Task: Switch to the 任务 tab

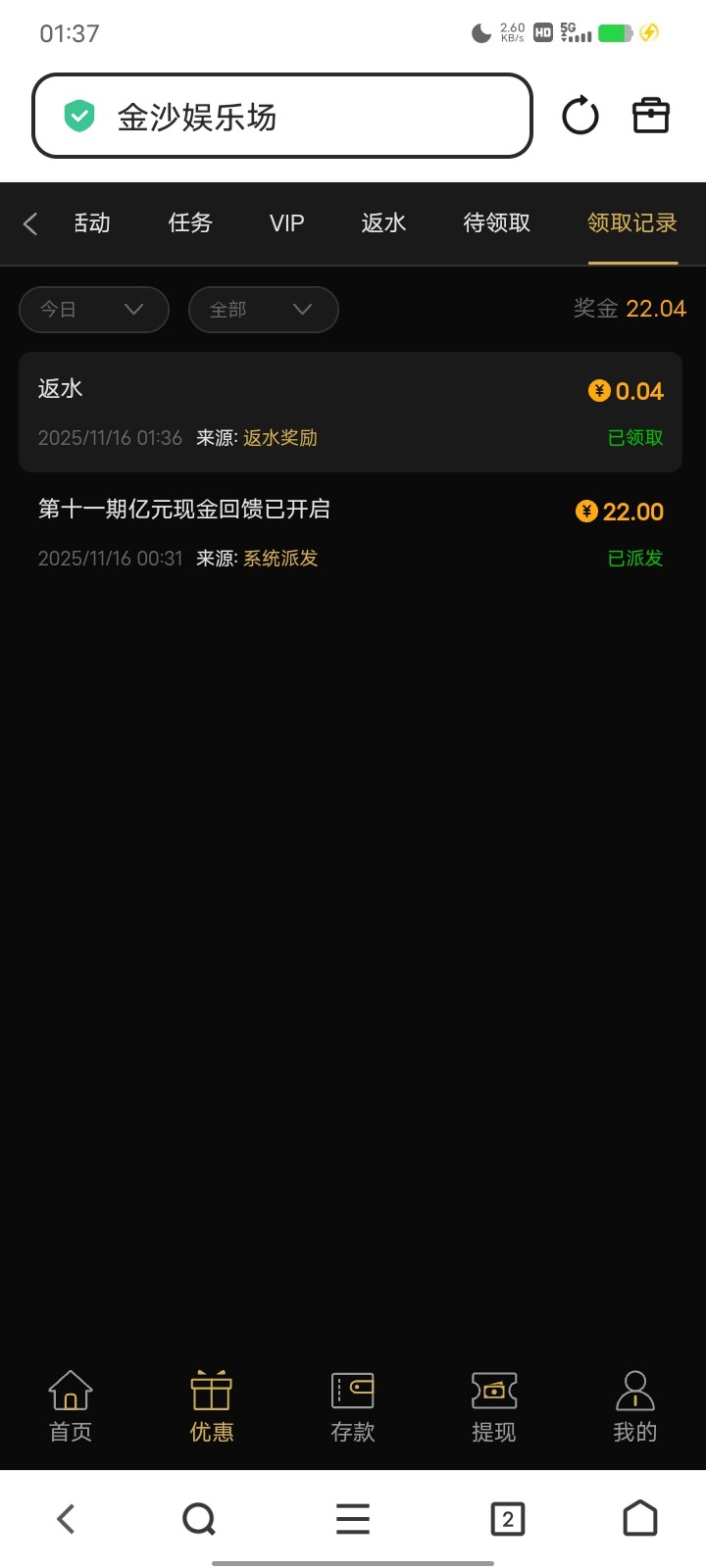Action: [x=190, y=223]
